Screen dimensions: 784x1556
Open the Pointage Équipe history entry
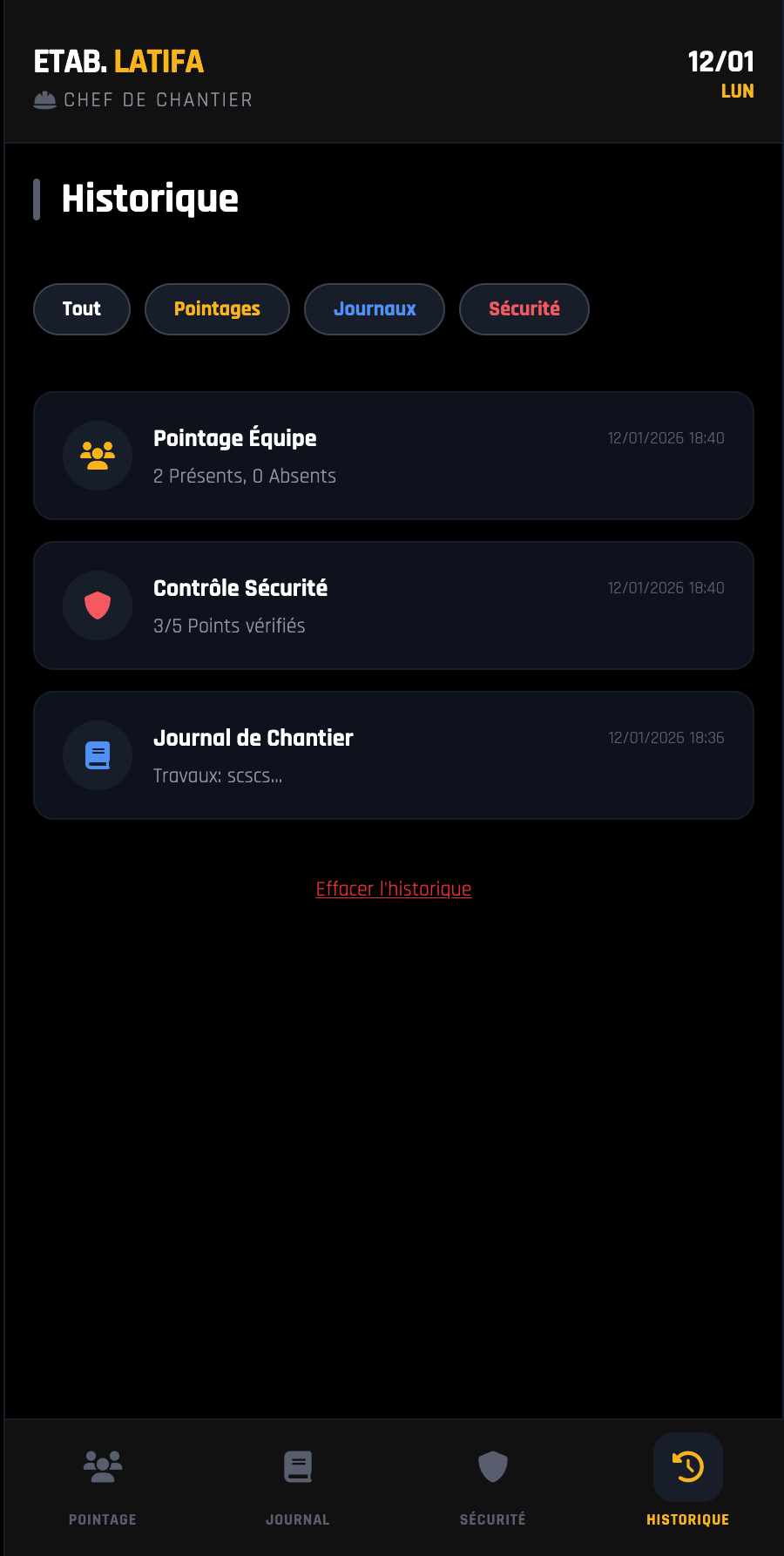(x=393, y=456)
